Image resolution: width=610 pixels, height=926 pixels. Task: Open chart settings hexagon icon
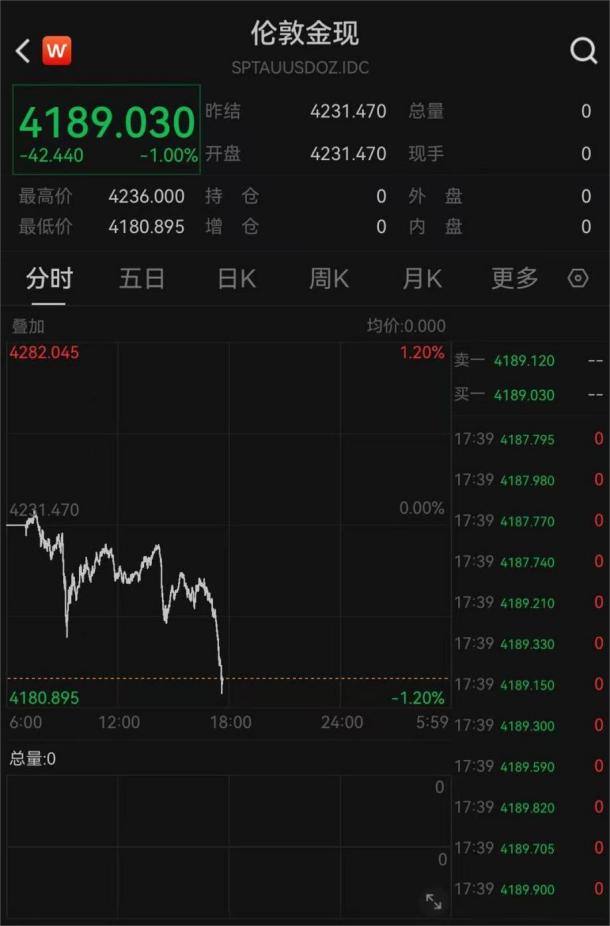coord(578,278)
